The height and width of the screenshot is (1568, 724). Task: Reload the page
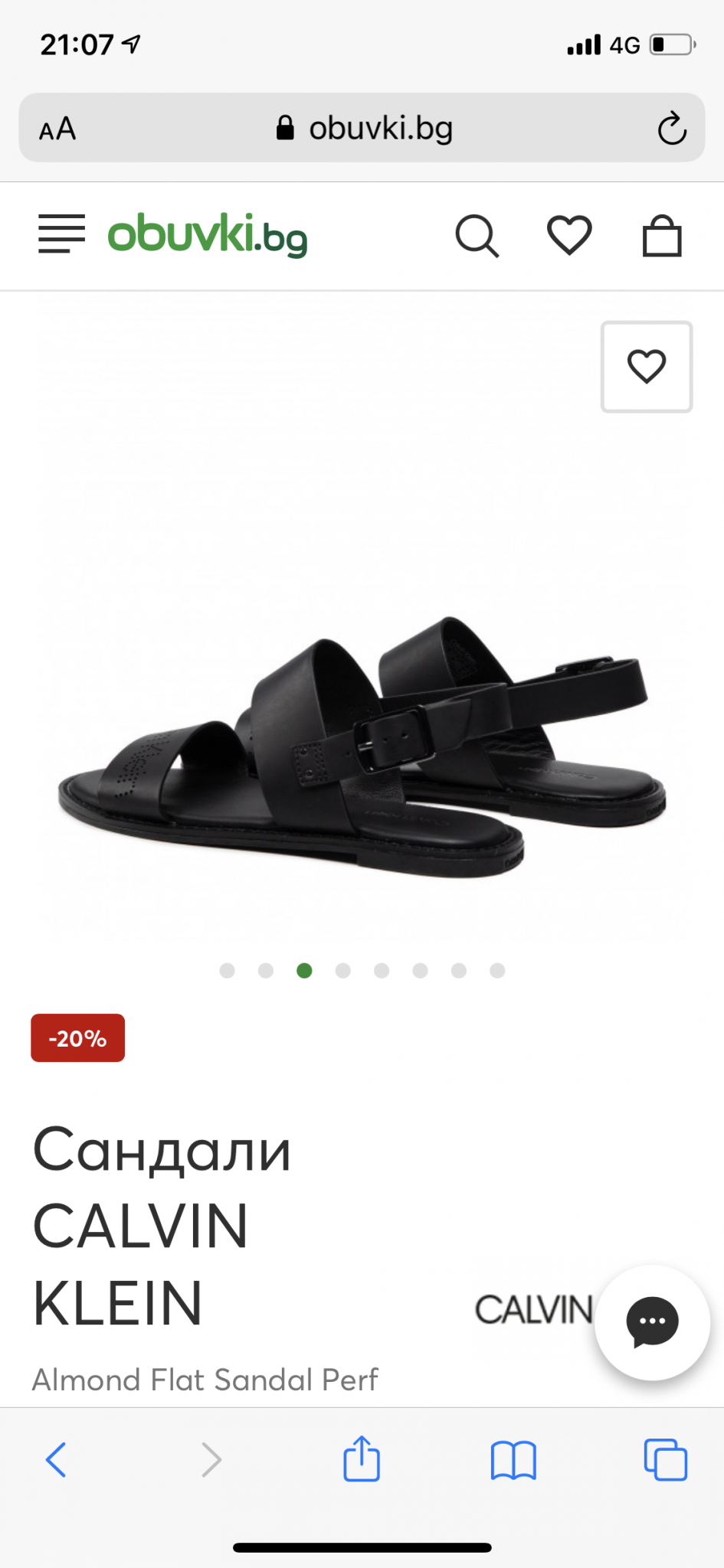[x=671, y=129]
